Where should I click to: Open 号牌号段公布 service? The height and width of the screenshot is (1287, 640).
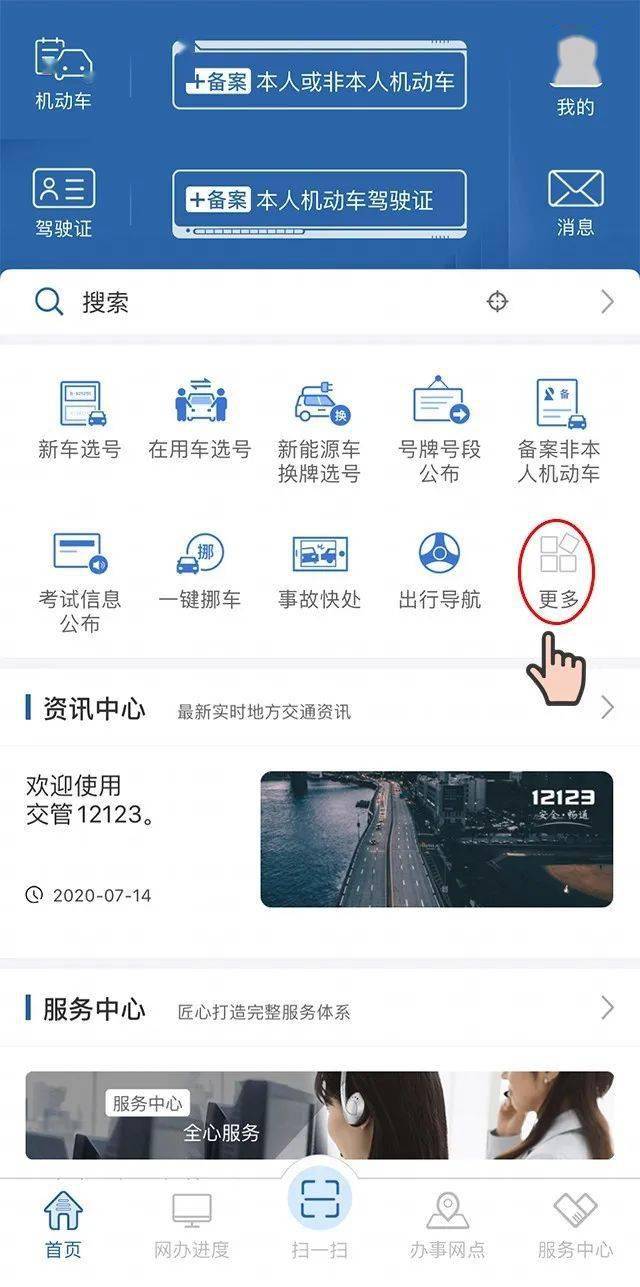pos(440,430)
